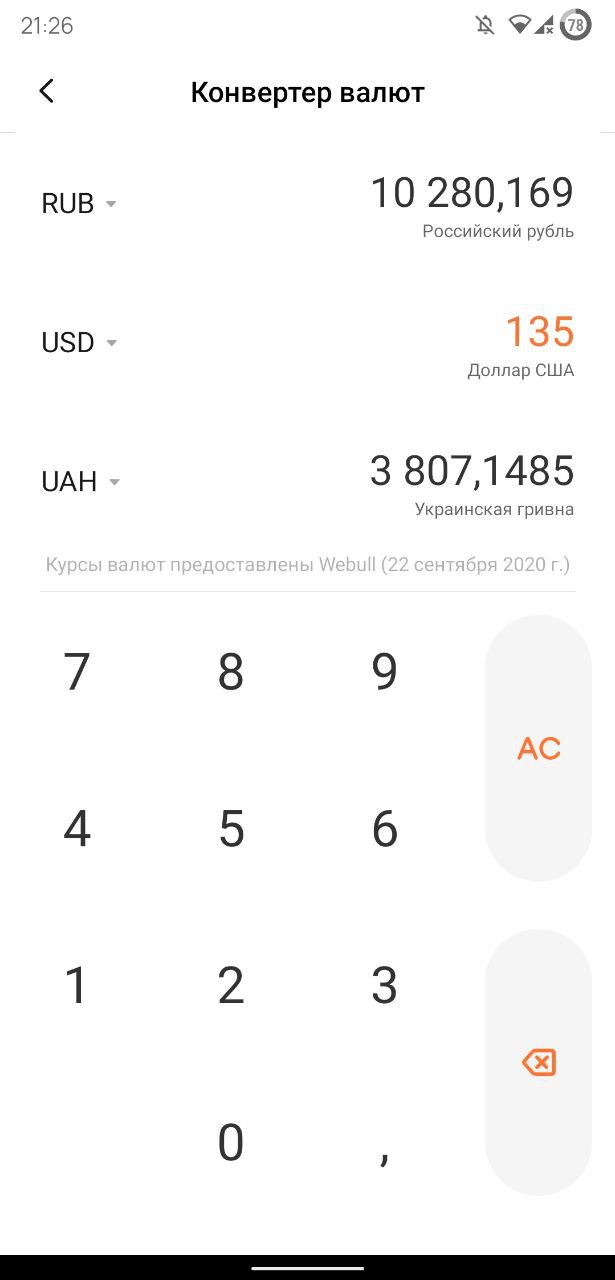Tap the 8 key
Screen dimensions: 615x1280
(231, 672)
